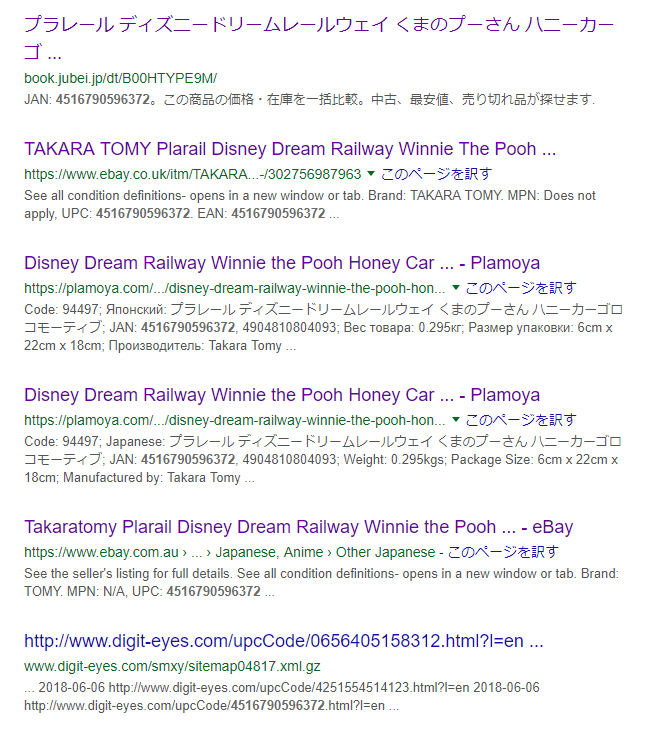Open TAKARA TOMY Plarail ebay.co.uk result

point(289,150)
